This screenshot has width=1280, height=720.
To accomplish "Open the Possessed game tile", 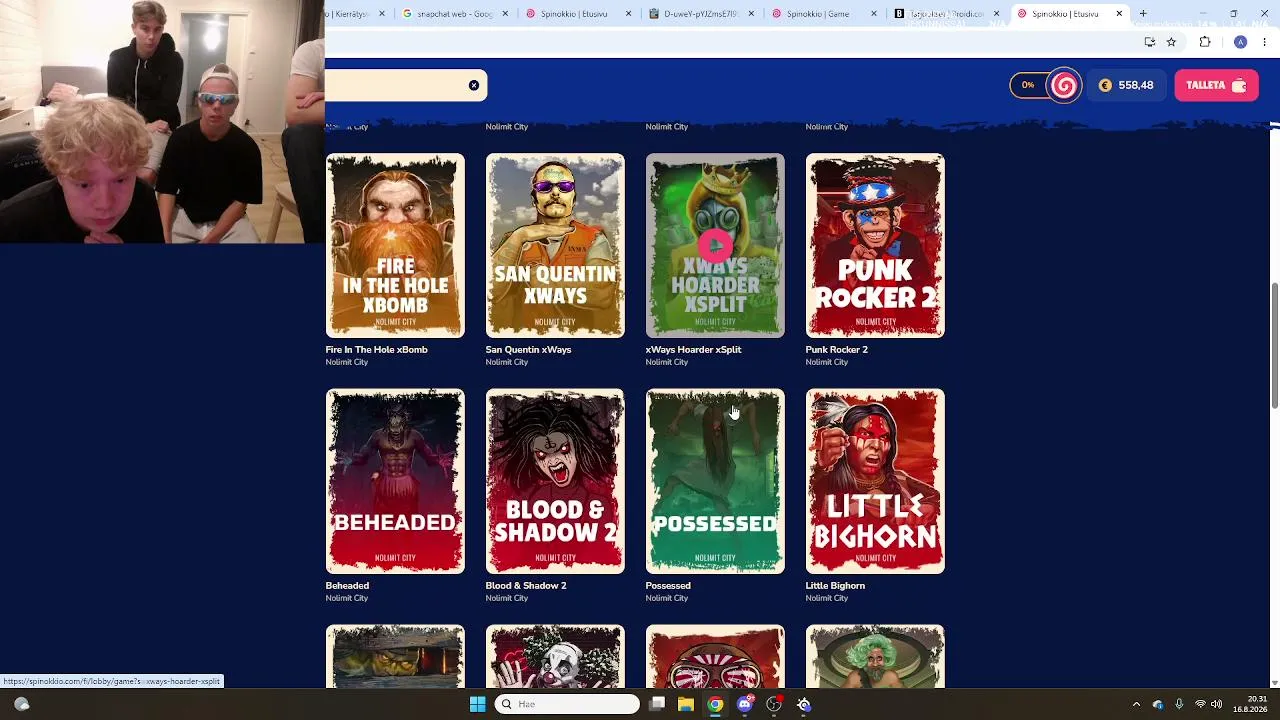I will [715, 481].
